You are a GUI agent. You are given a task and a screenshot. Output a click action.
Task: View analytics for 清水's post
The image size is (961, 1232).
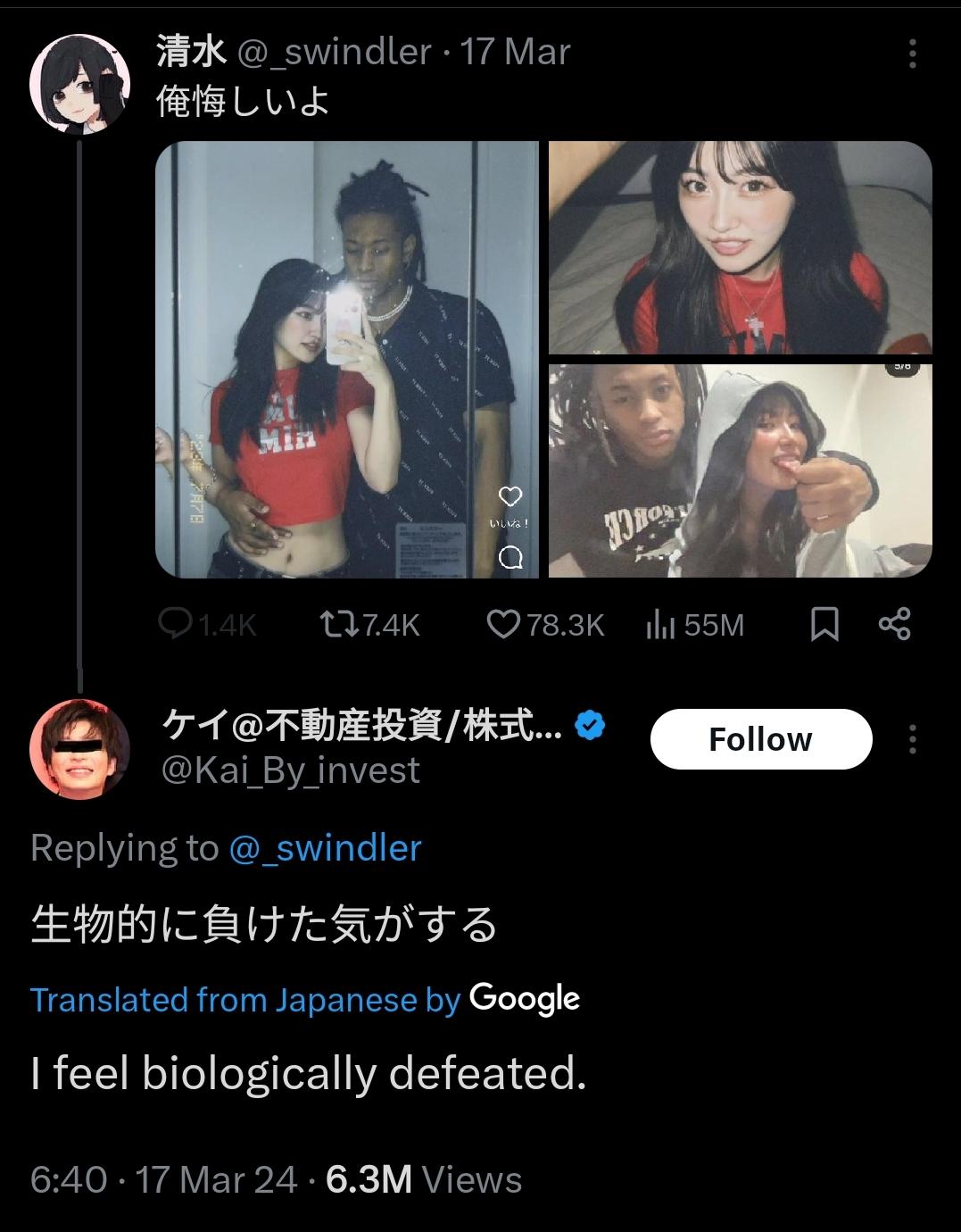(694, 625)
